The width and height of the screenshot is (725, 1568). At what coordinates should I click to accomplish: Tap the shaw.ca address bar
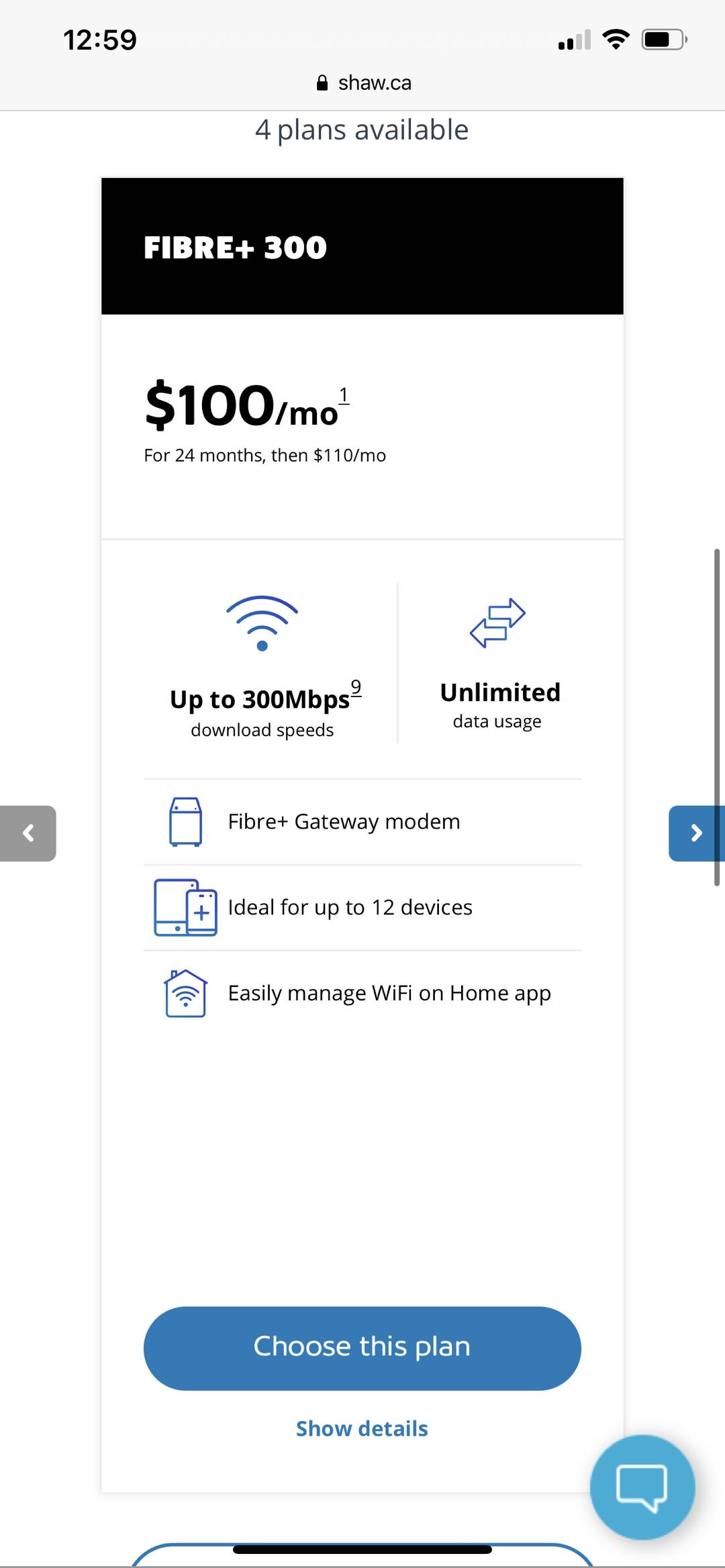(362, 83)
